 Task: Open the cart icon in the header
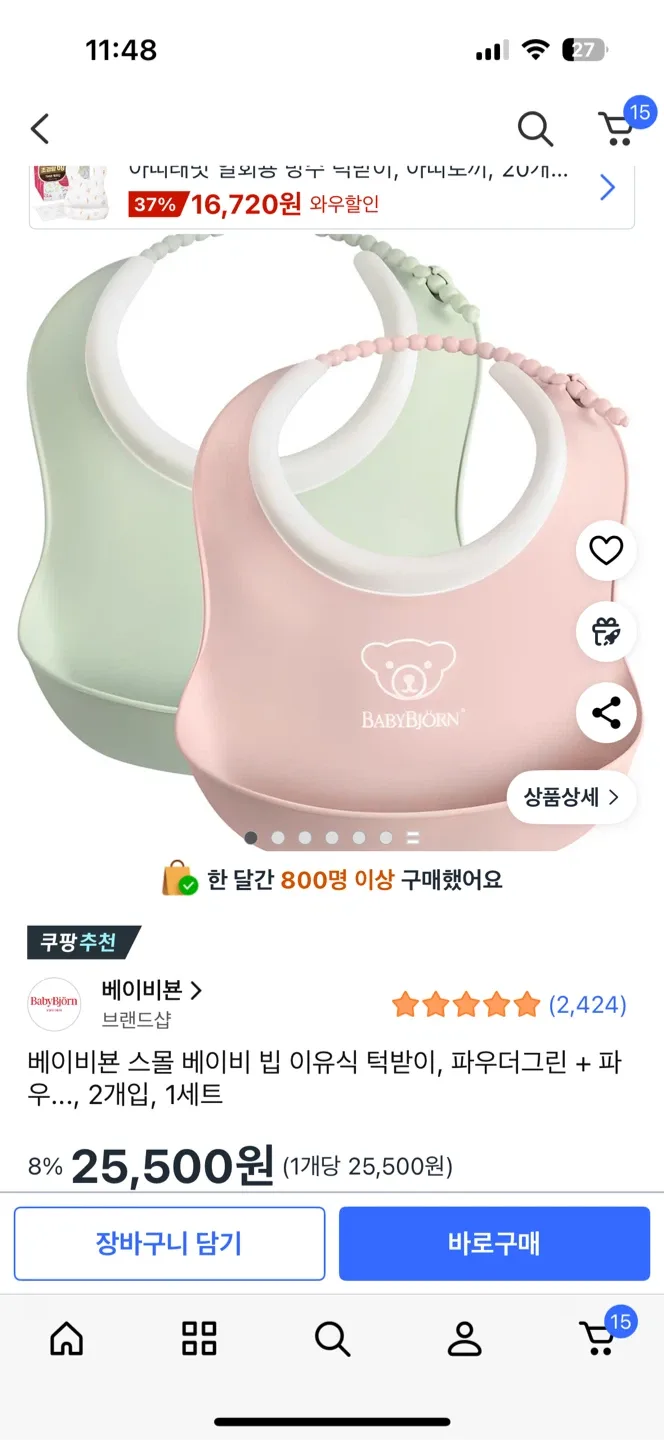(617, 128)
